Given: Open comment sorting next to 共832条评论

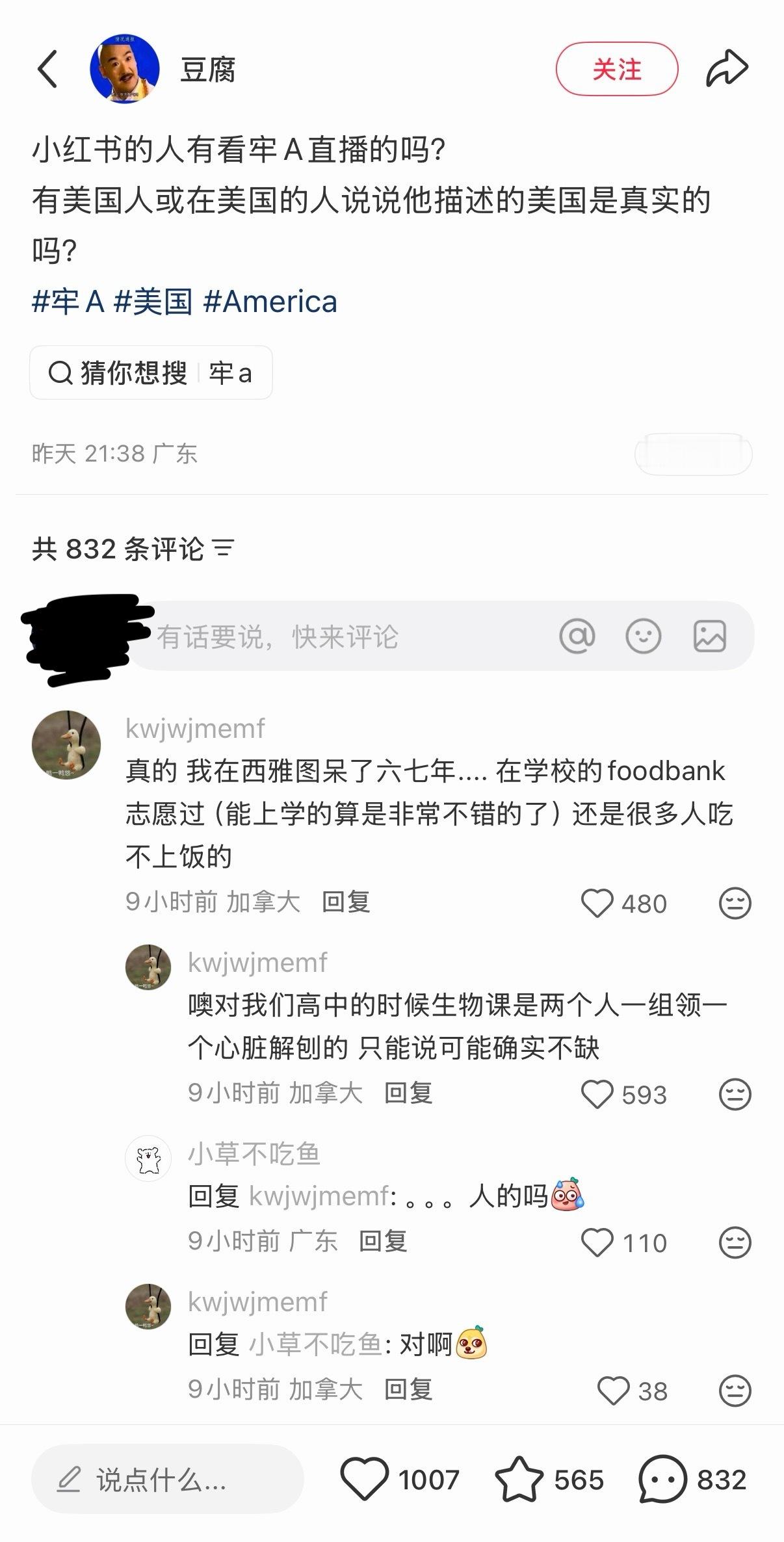Looking at the screenshot, I should pos(224,549).
